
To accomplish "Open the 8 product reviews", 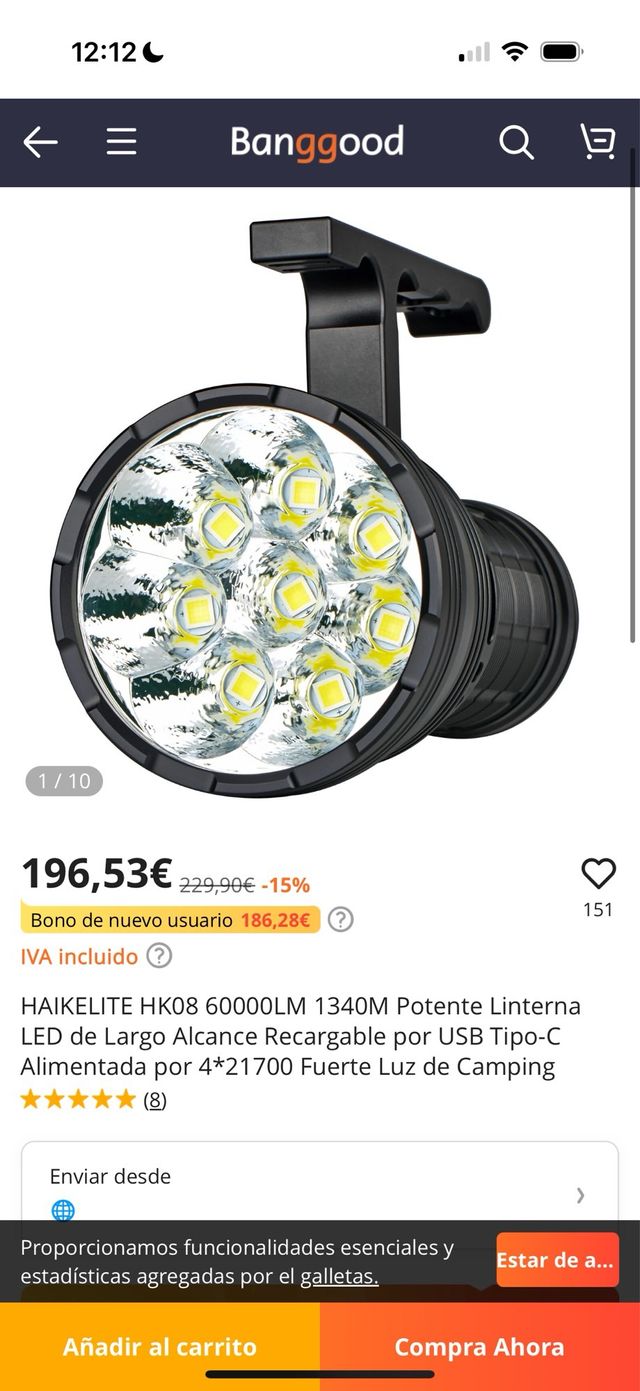I will [x=155, y=1100].
